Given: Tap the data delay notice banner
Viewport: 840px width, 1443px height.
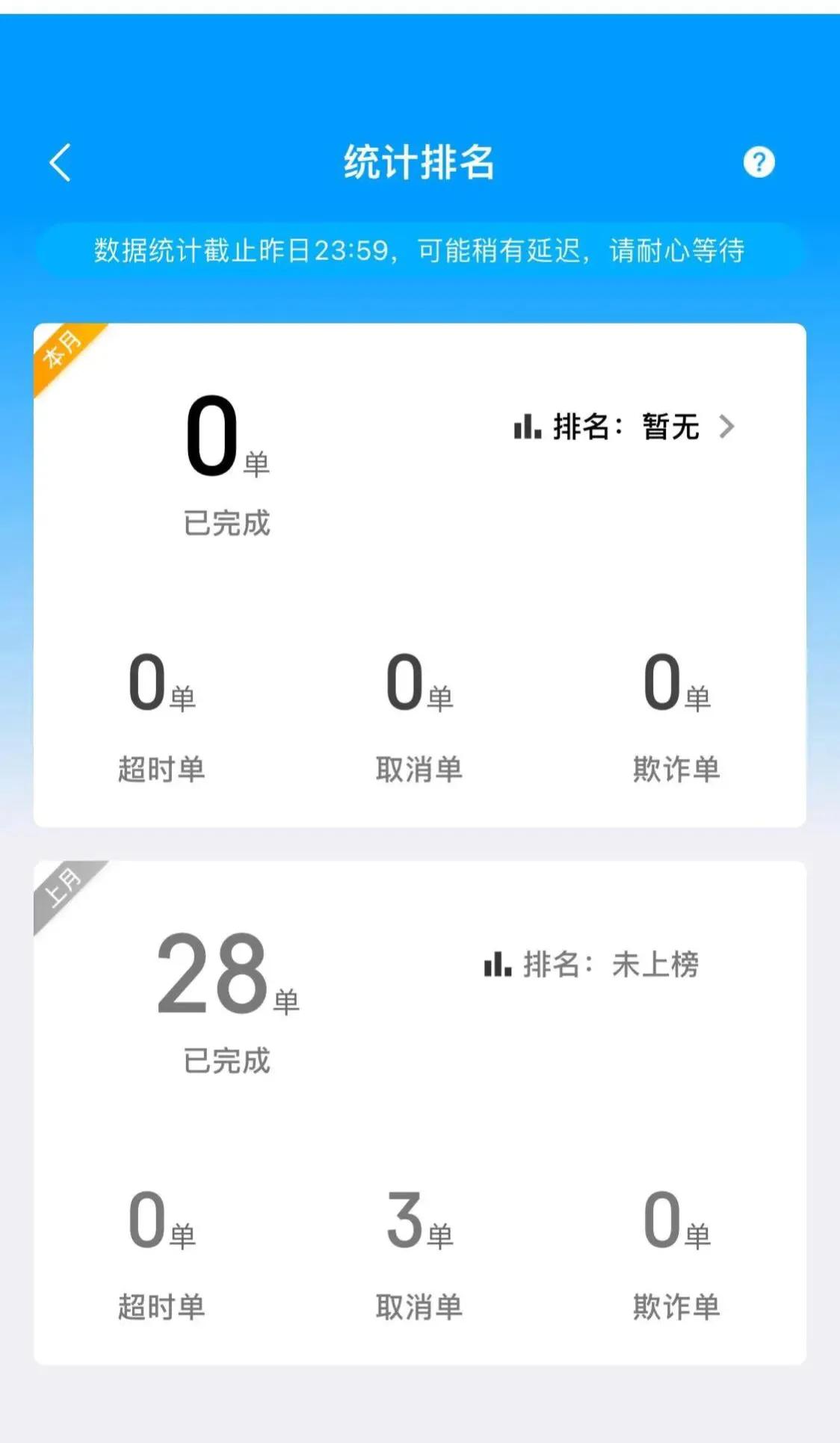Looking at the screenshot, I should pyautogui.click(x=420, y=252).
